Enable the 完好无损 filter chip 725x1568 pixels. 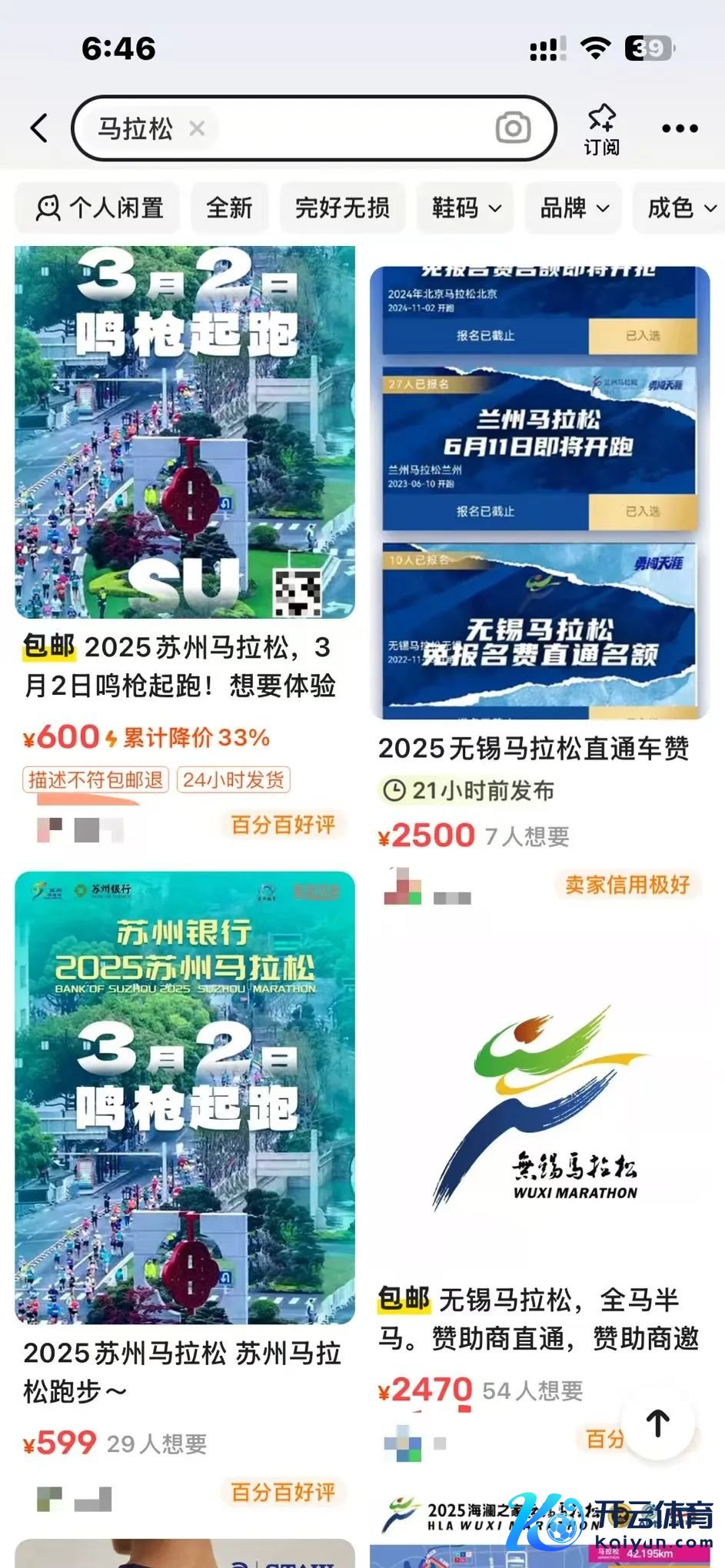coord(343,208)
